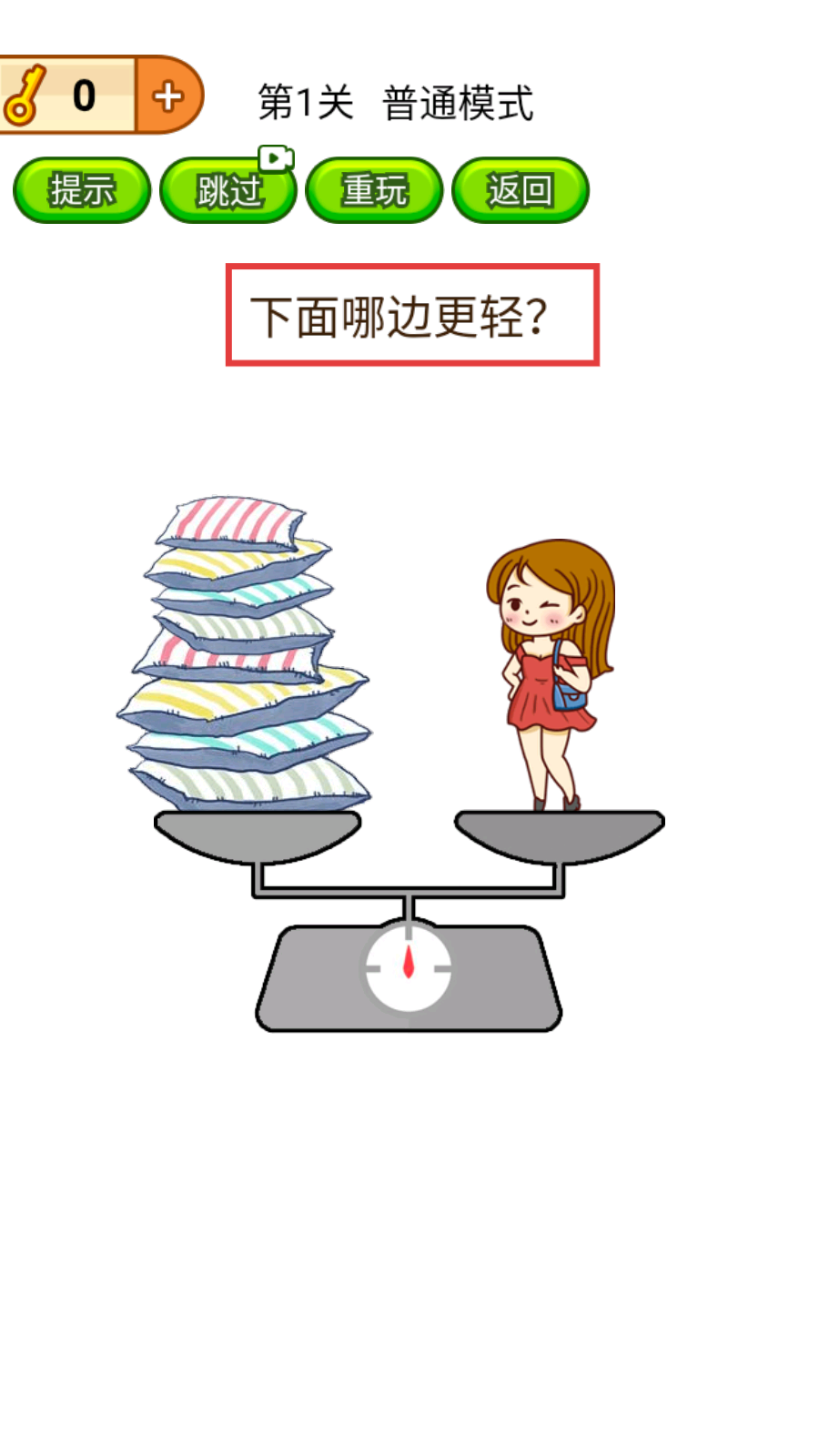The image size is (819, 1456).
Task: Go back using the 返回 button
Action: pyautogui.click(x=520, y=190)
